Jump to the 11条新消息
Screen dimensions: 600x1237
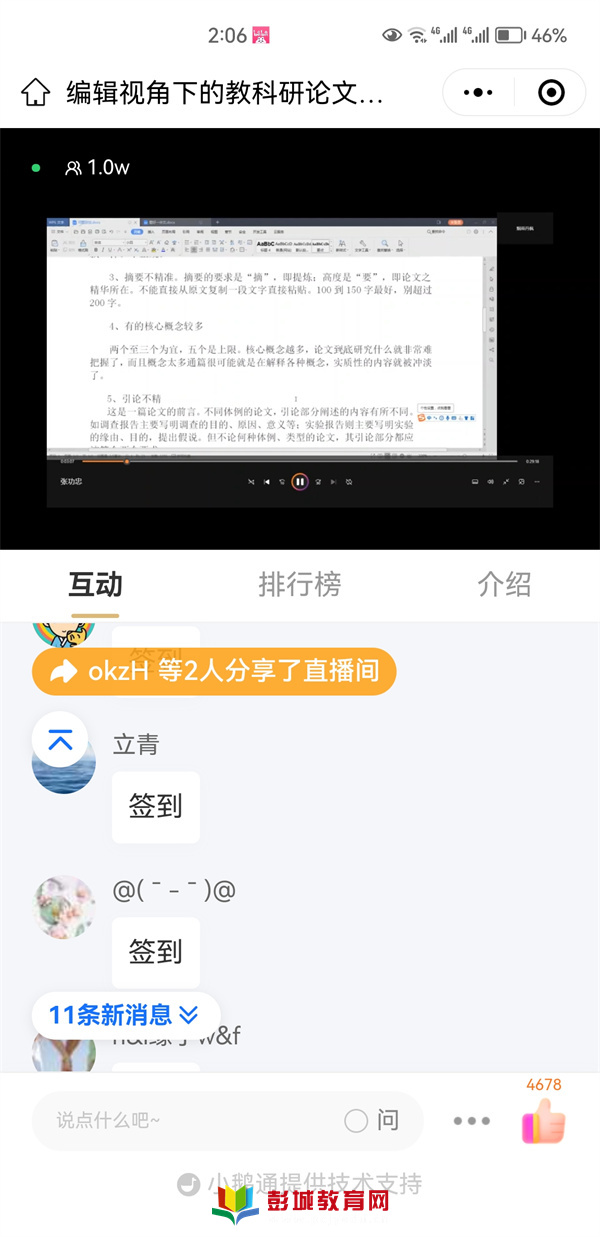point(126,1015)
